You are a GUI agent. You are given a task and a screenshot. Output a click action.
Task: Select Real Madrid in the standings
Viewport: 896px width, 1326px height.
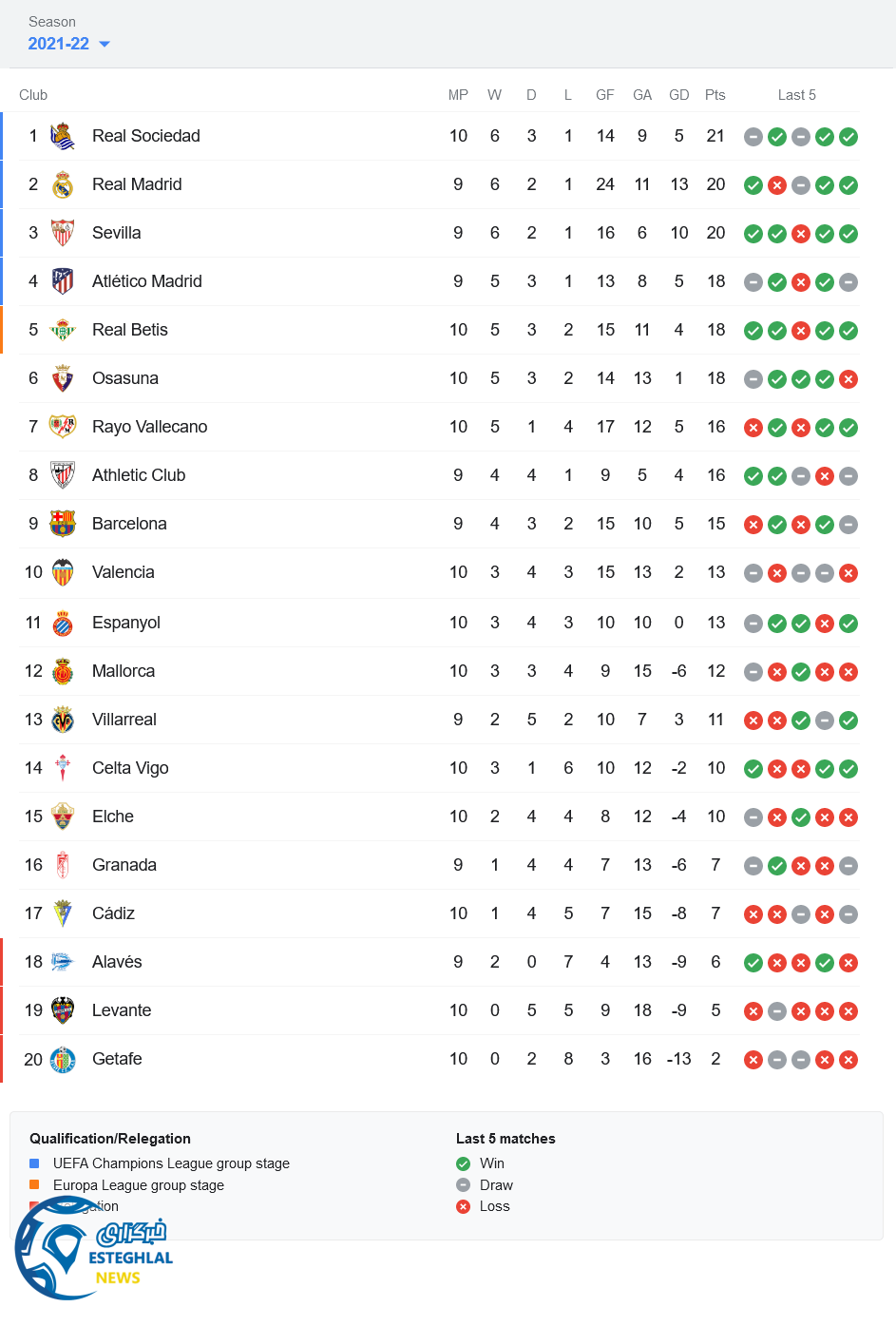click(x=137, y=184)
